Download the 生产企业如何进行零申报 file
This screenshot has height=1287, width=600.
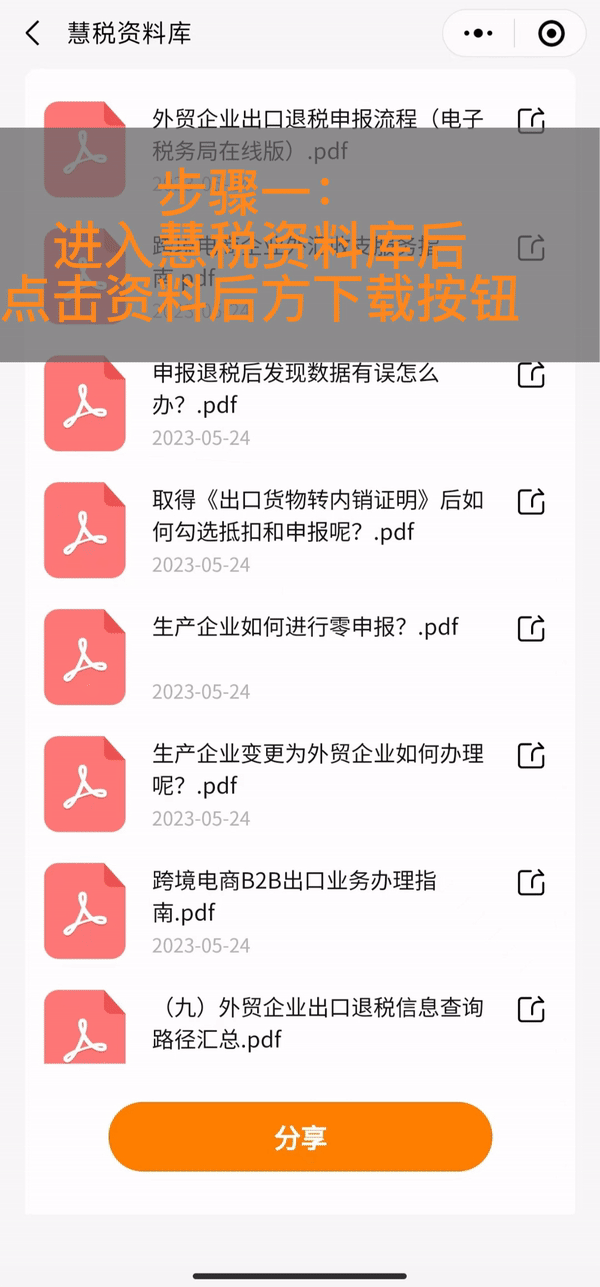tap(531, 629)
